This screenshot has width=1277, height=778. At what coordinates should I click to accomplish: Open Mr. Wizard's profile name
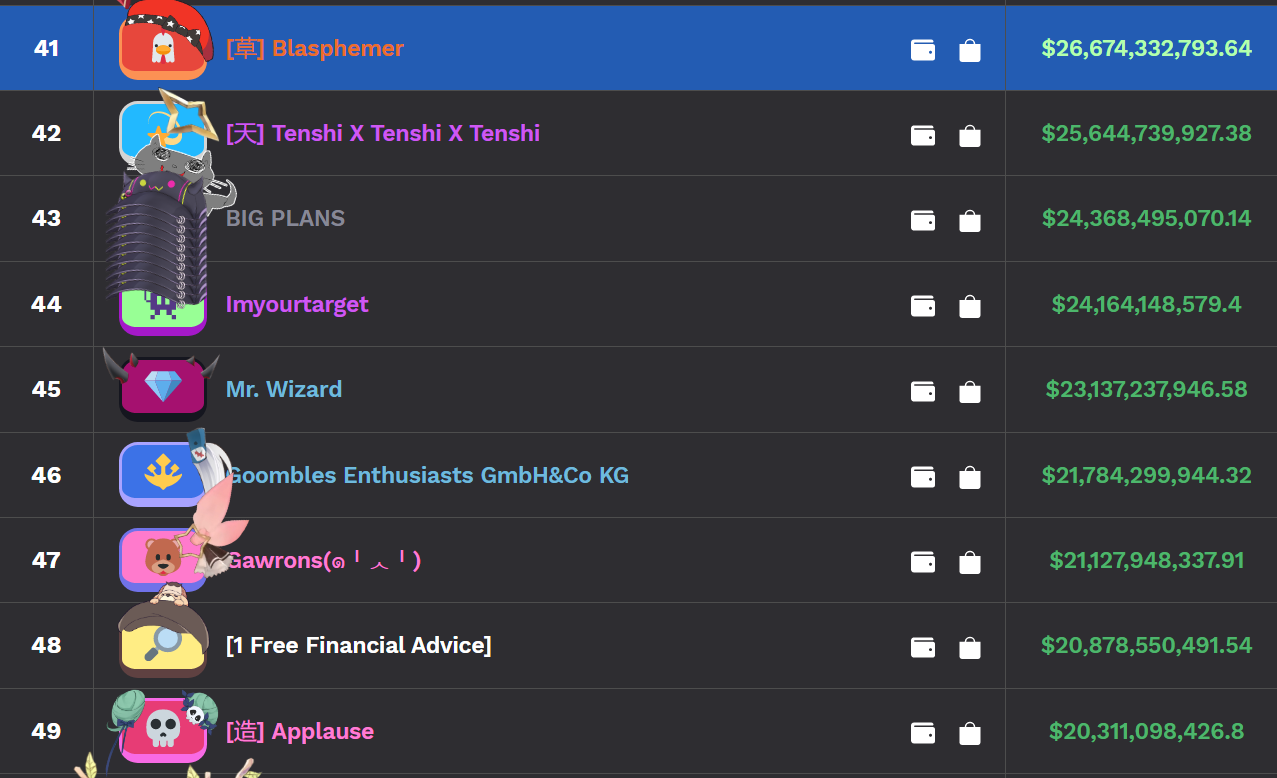coord(284,389)
